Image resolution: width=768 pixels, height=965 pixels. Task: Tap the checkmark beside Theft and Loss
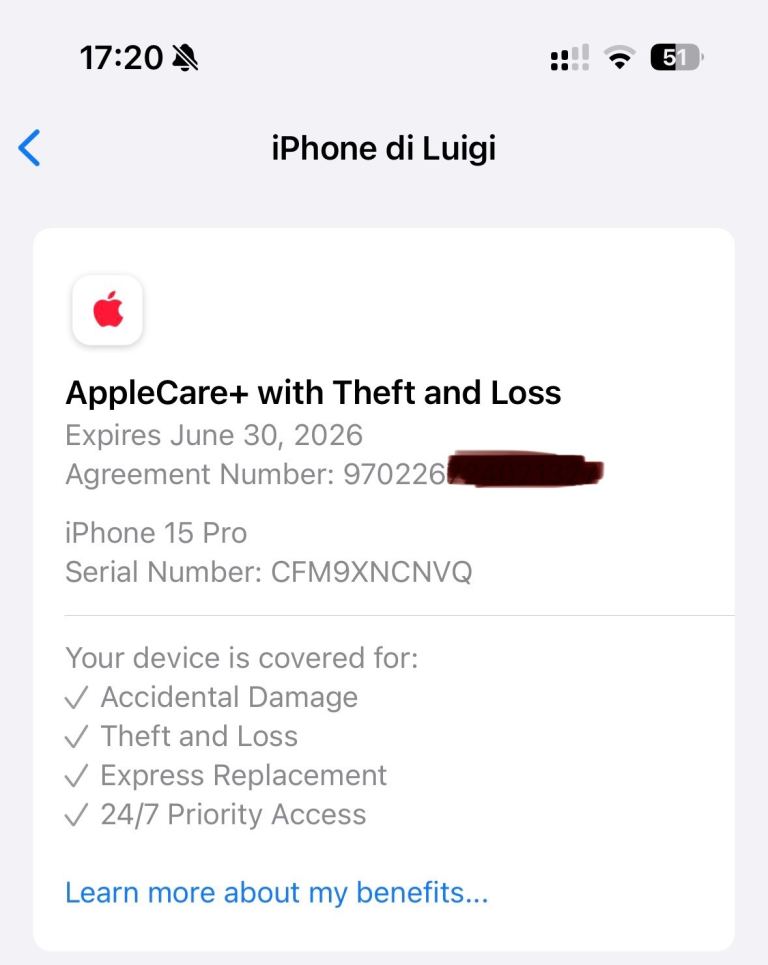(x=77, y=736)
